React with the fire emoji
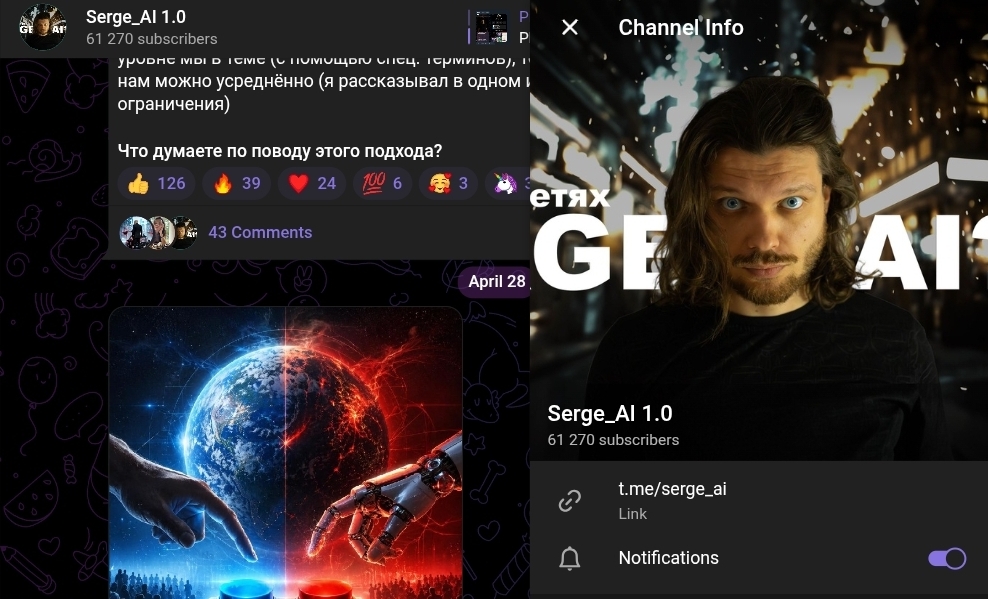Viewport: 988px width, 599px height. click(236, 183)
